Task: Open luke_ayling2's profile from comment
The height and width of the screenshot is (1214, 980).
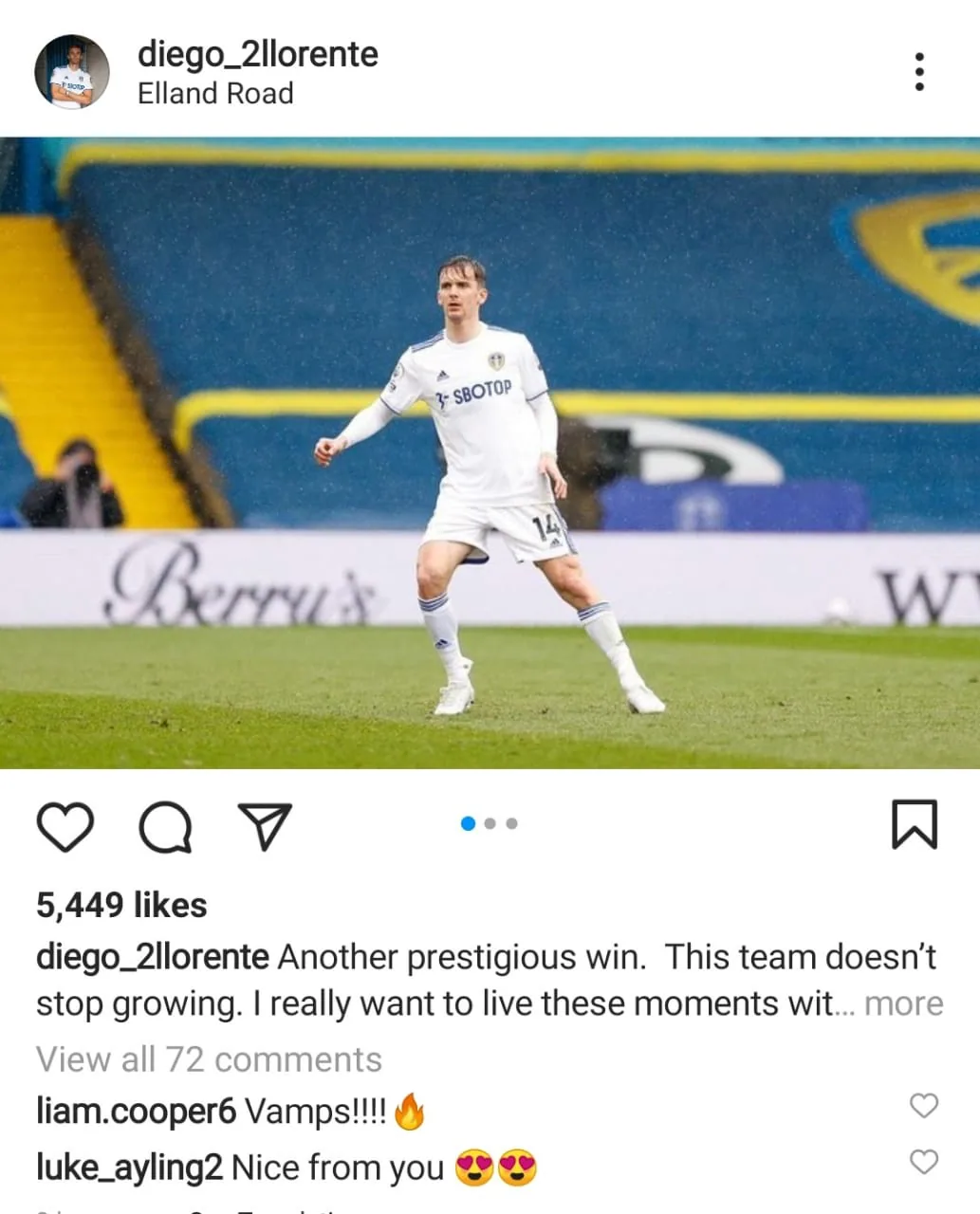Action: click(129, 1168)
